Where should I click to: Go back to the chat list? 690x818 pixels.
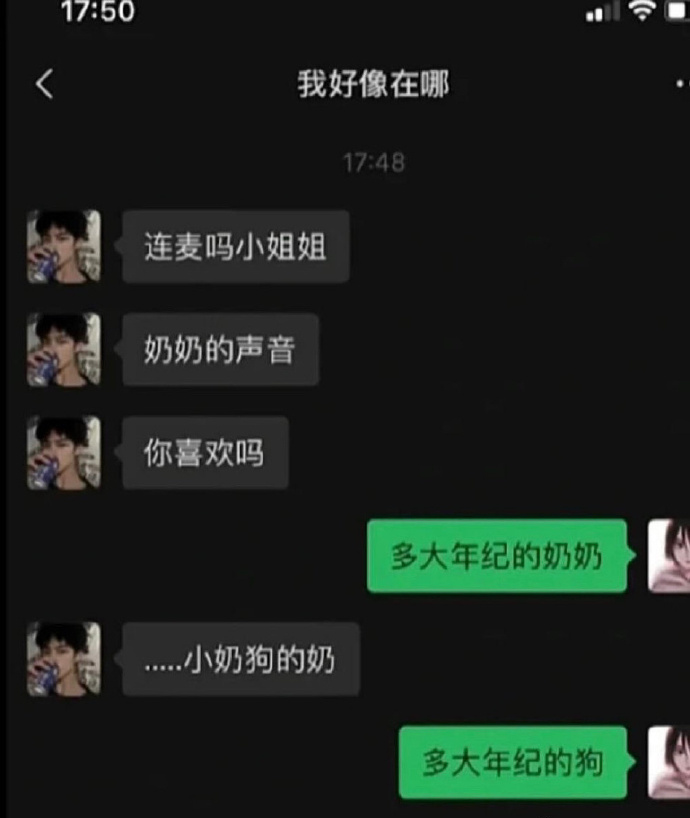44,85
